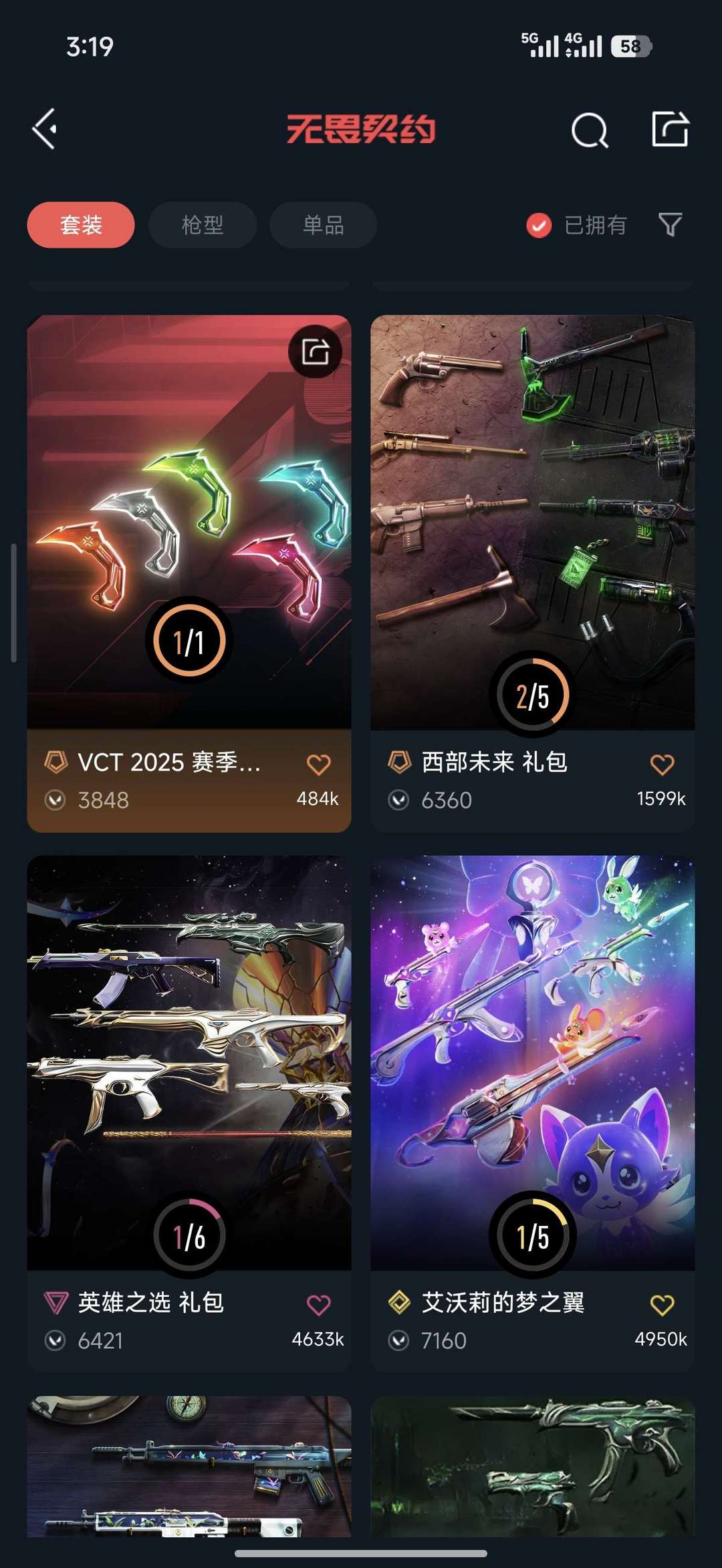The height and width of the screenshot is (1568, 722).
Task: Open the filter funnel options
Action: [x=670, y=225]
